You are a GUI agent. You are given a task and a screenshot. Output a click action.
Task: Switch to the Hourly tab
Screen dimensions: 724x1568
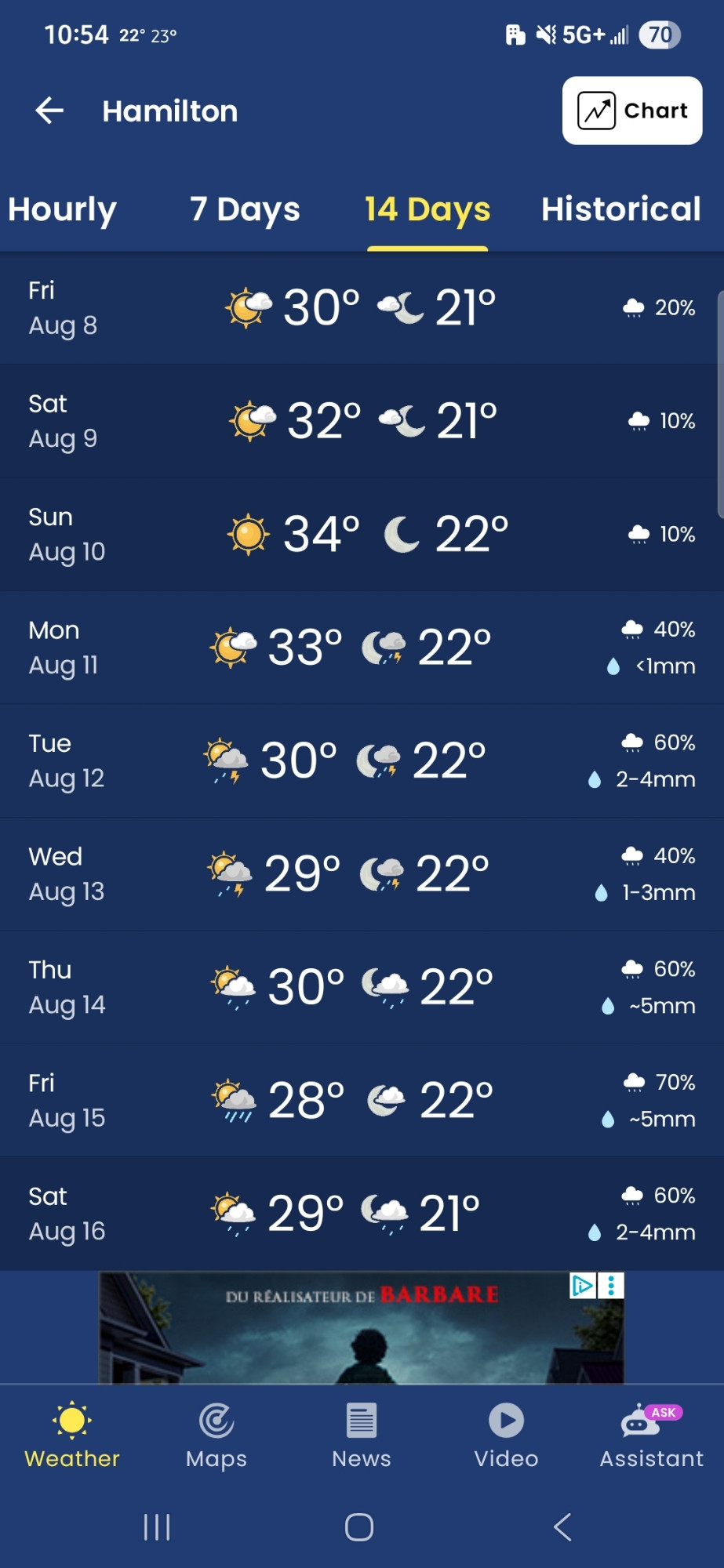point(62,209)
